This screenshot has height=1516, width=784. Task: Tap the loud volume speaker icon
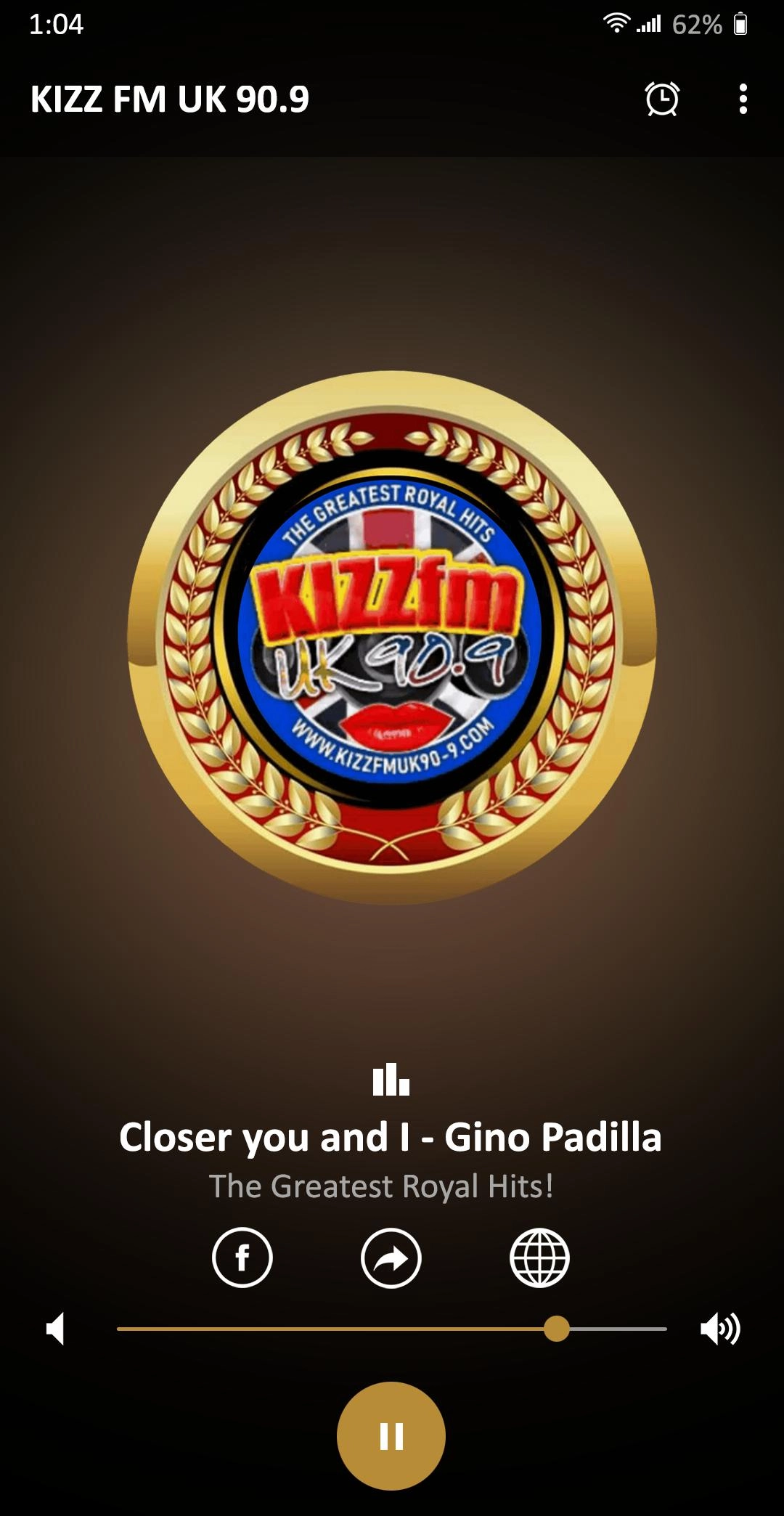[x=719, y=1329]
